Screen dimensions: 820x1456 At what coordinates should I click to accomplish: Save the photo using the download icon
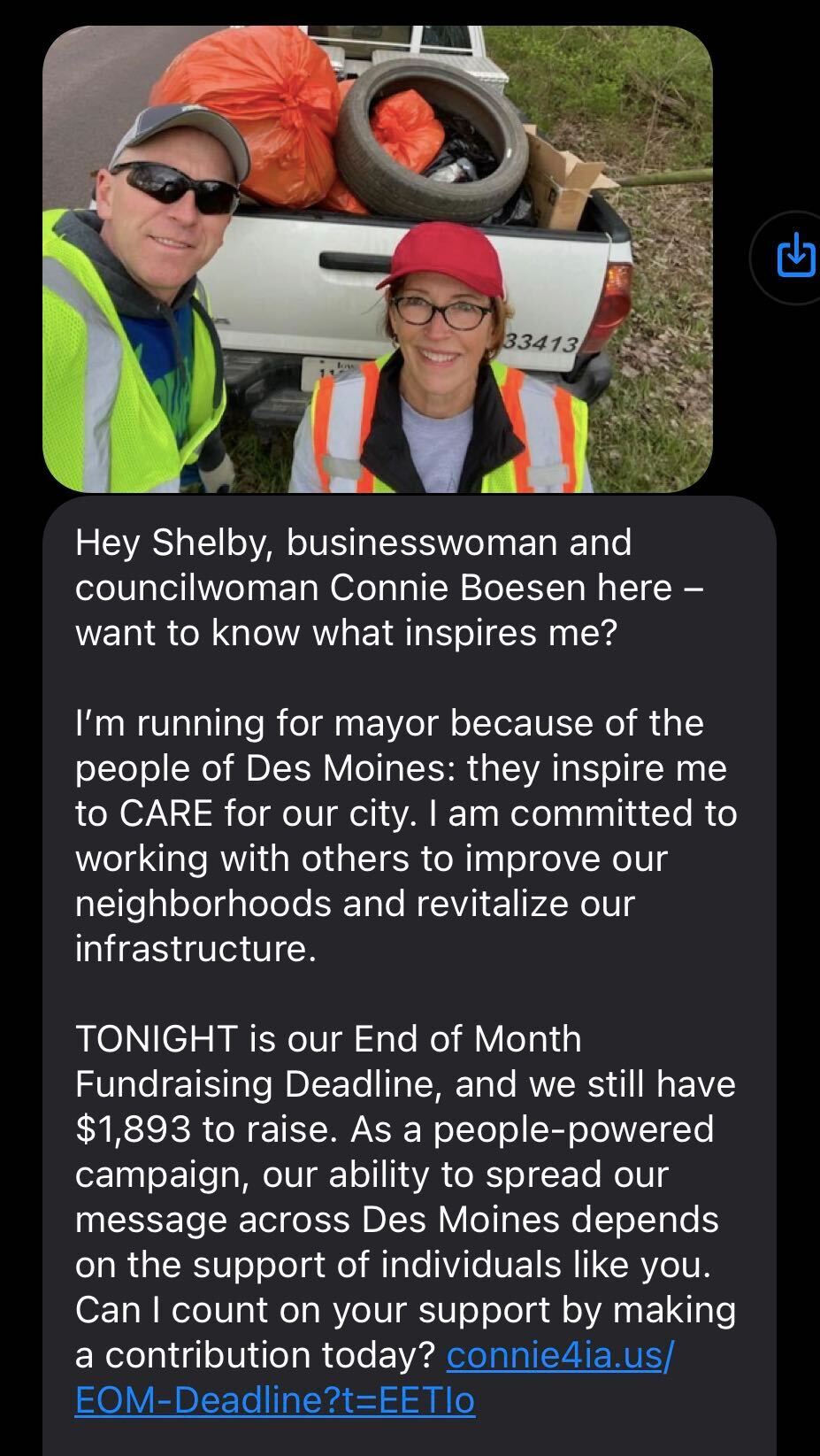click(x=793, y=257)
